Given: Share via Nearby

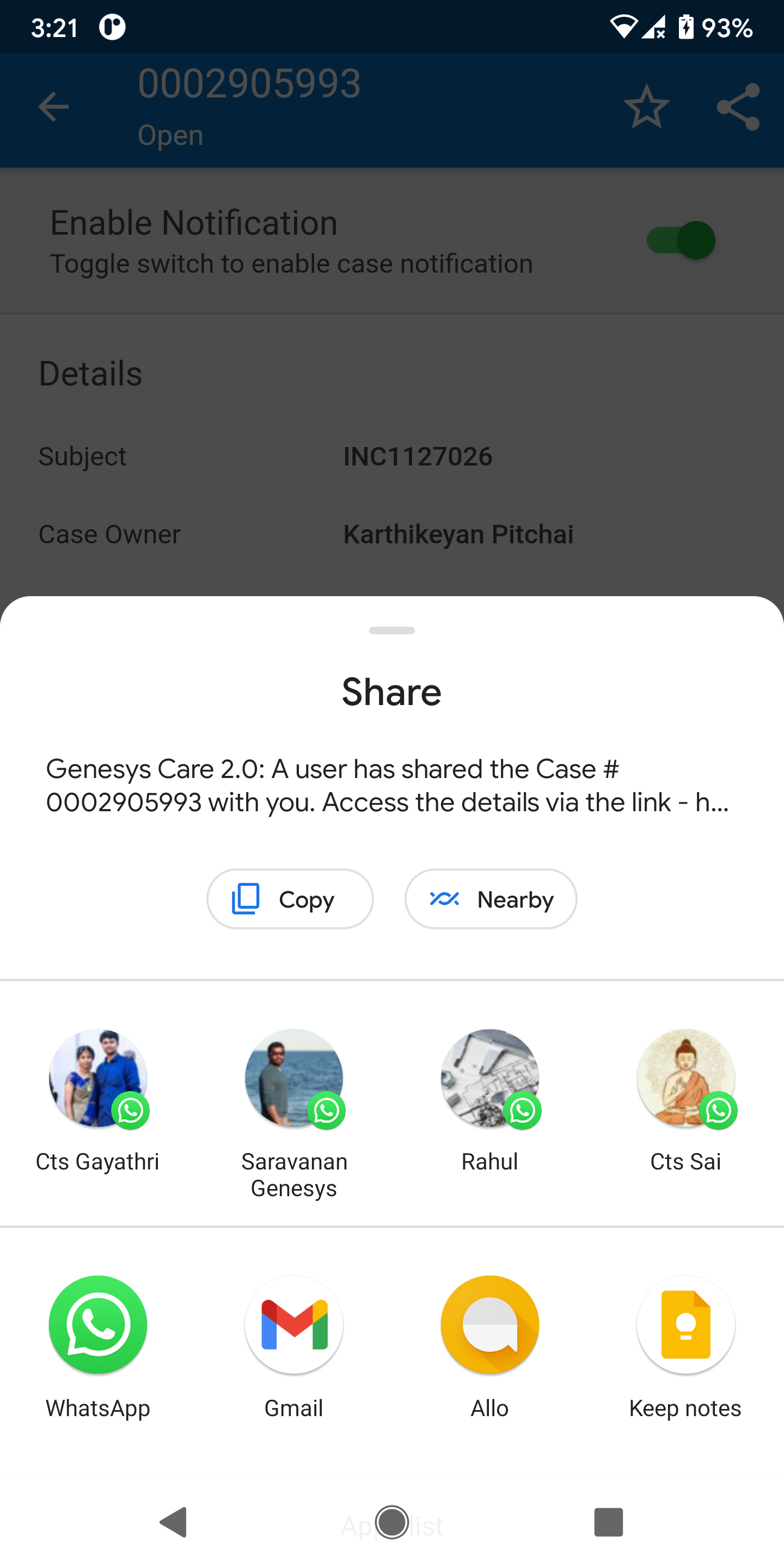Looking at the screenshot, I should (491, 899).
